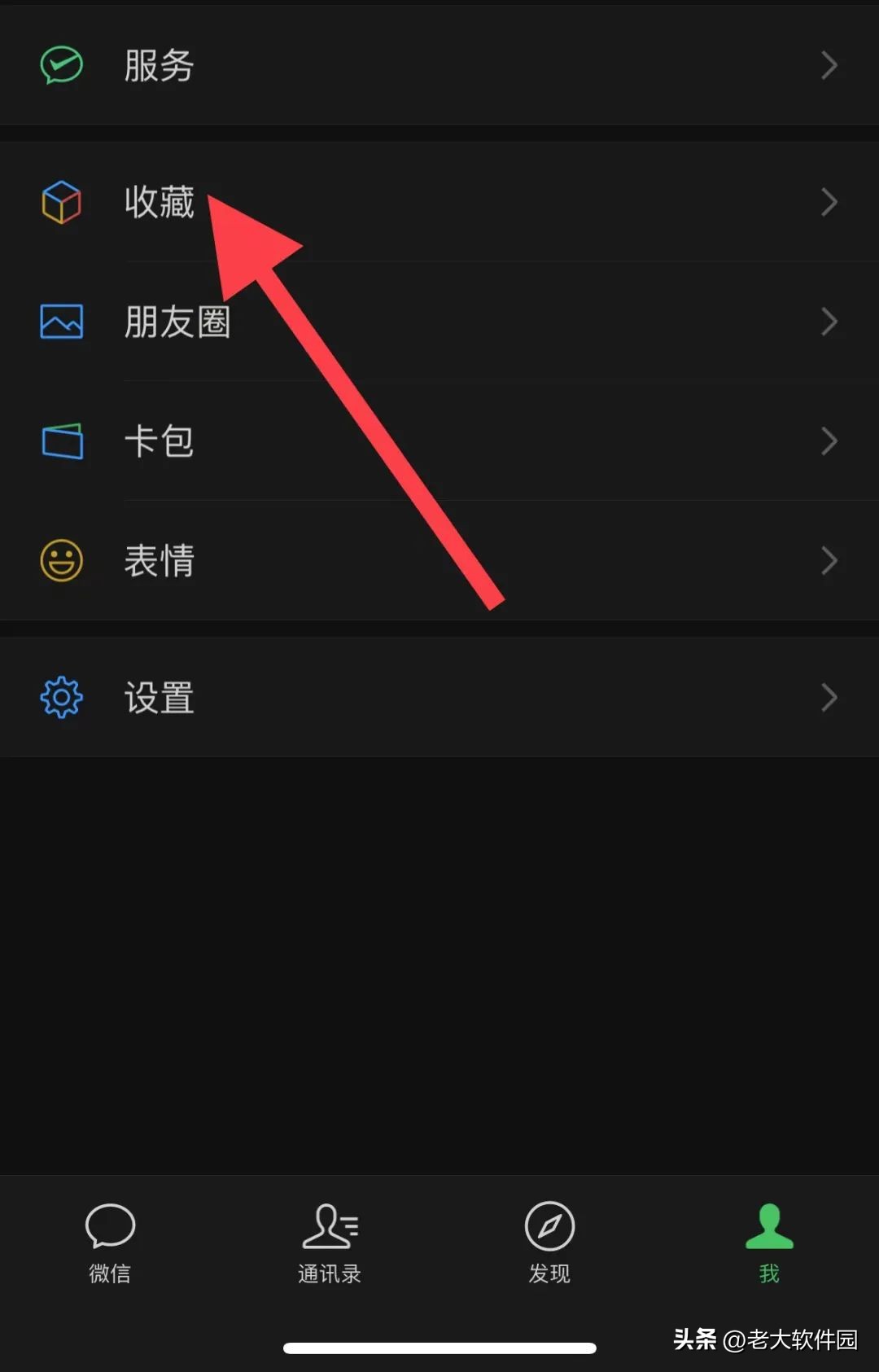Tap the 卡包 Card Package row
Screen dimensions: 879x1372
click(160, 441)
